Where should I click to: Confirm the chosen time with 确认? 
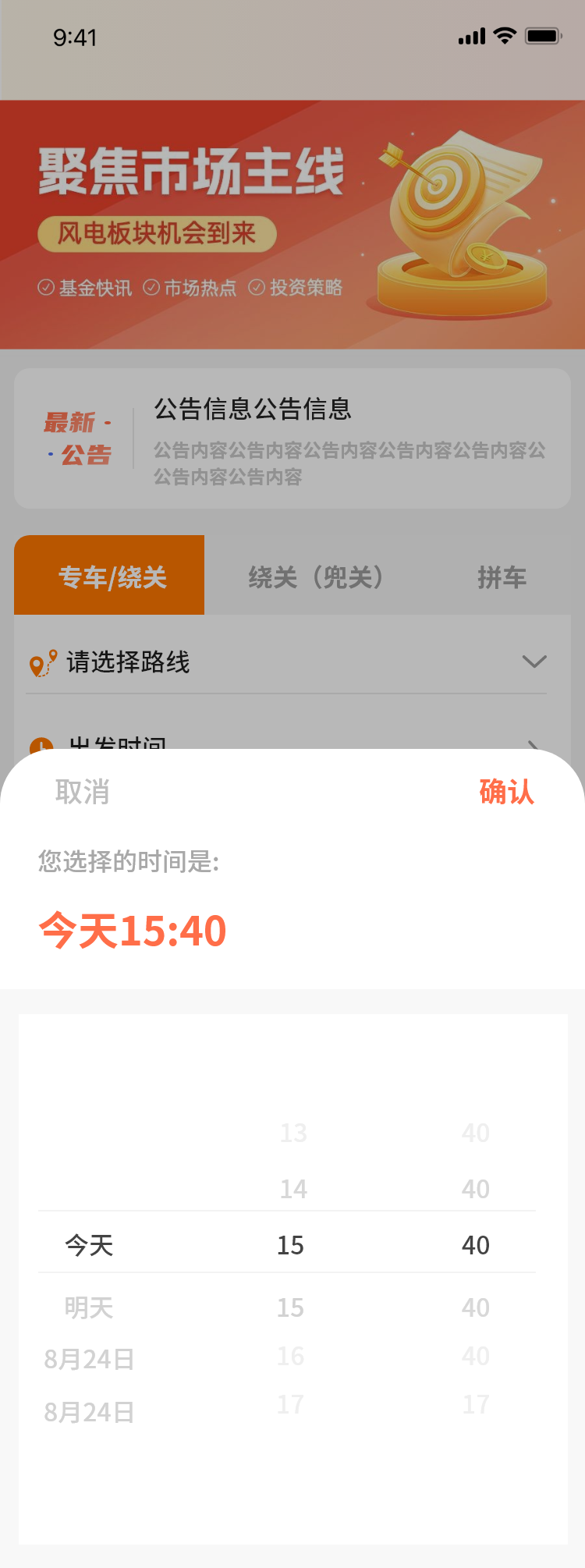pyautogui.click(x=506, y=792)
